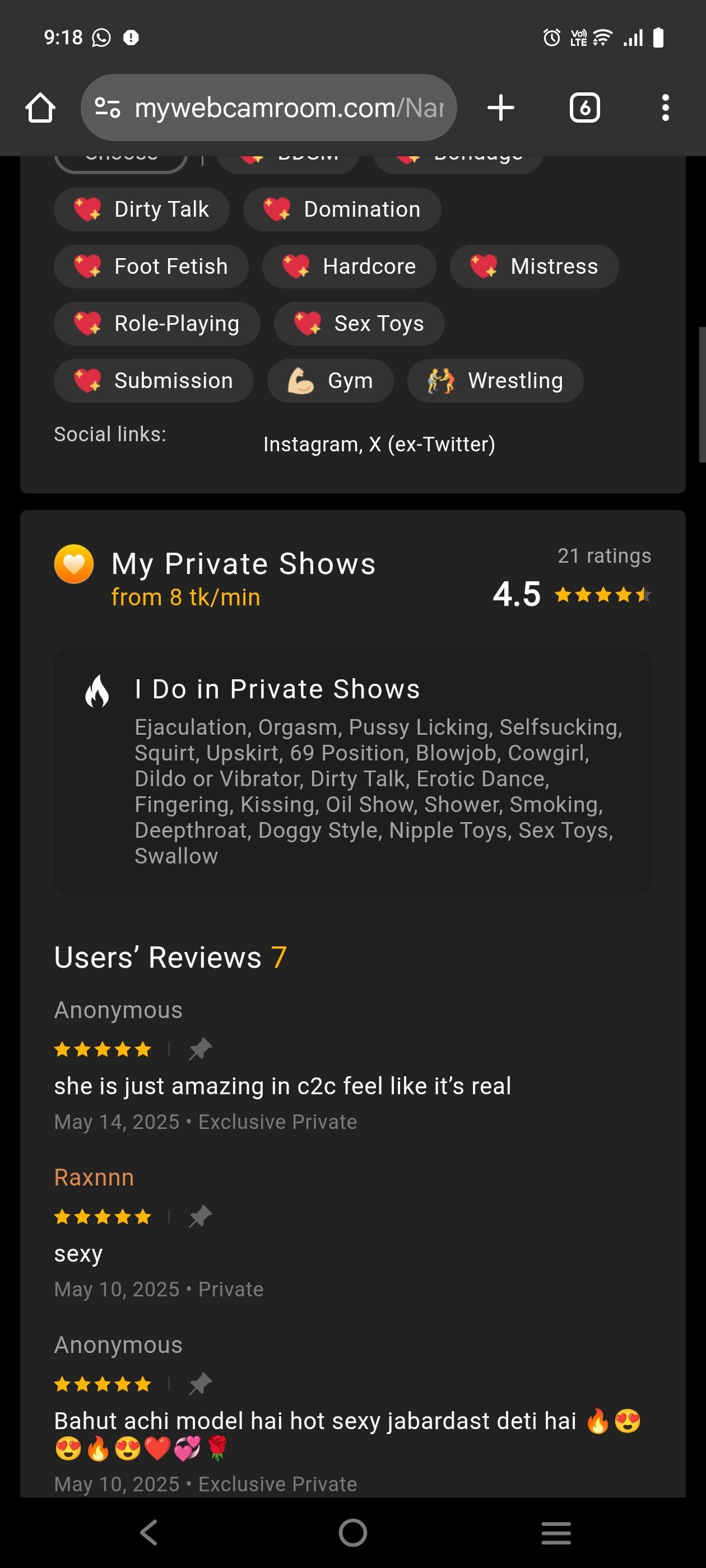Select the Domination chip

(x=342, y=209)
